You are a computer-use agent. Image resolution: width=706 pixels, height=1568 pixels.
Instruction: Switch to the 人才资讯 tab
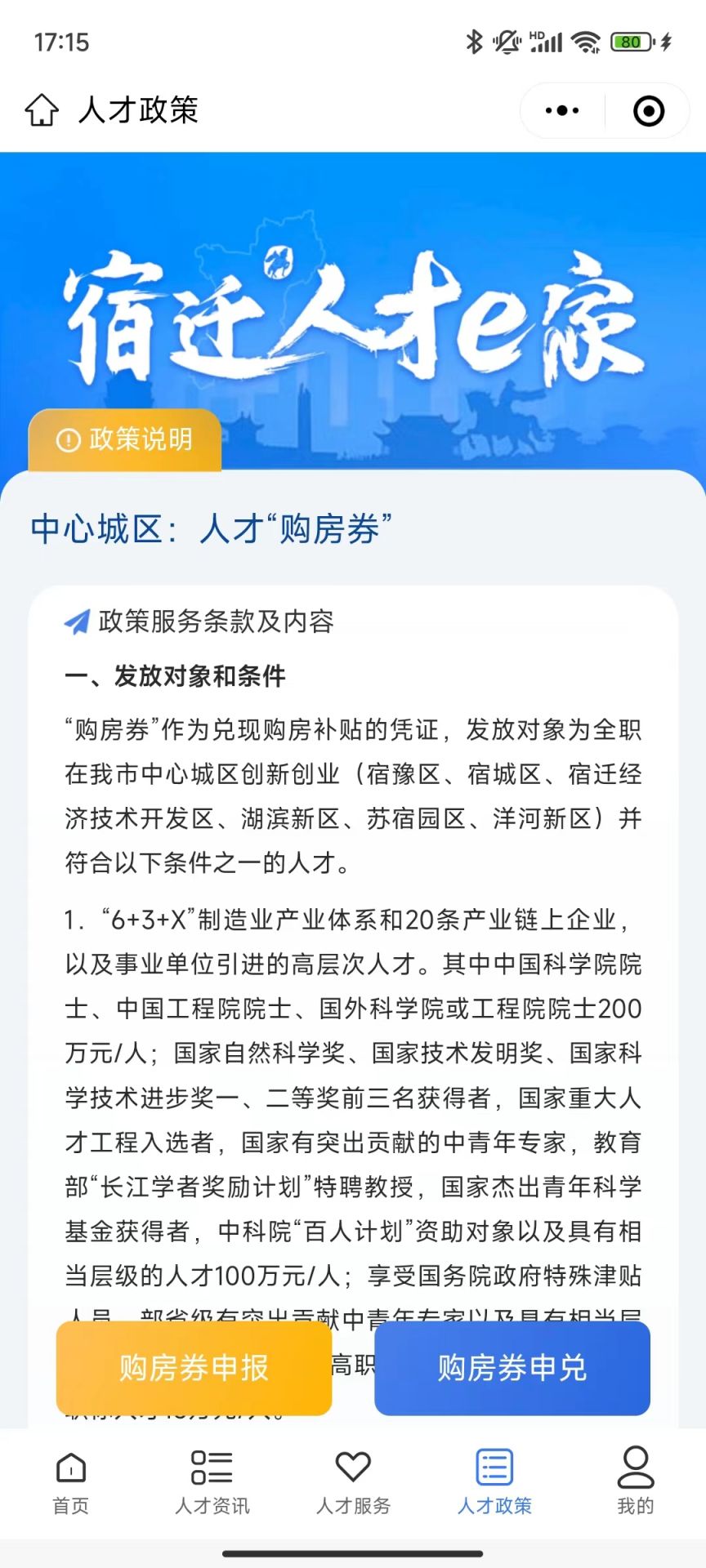[x=212, y=1481]
